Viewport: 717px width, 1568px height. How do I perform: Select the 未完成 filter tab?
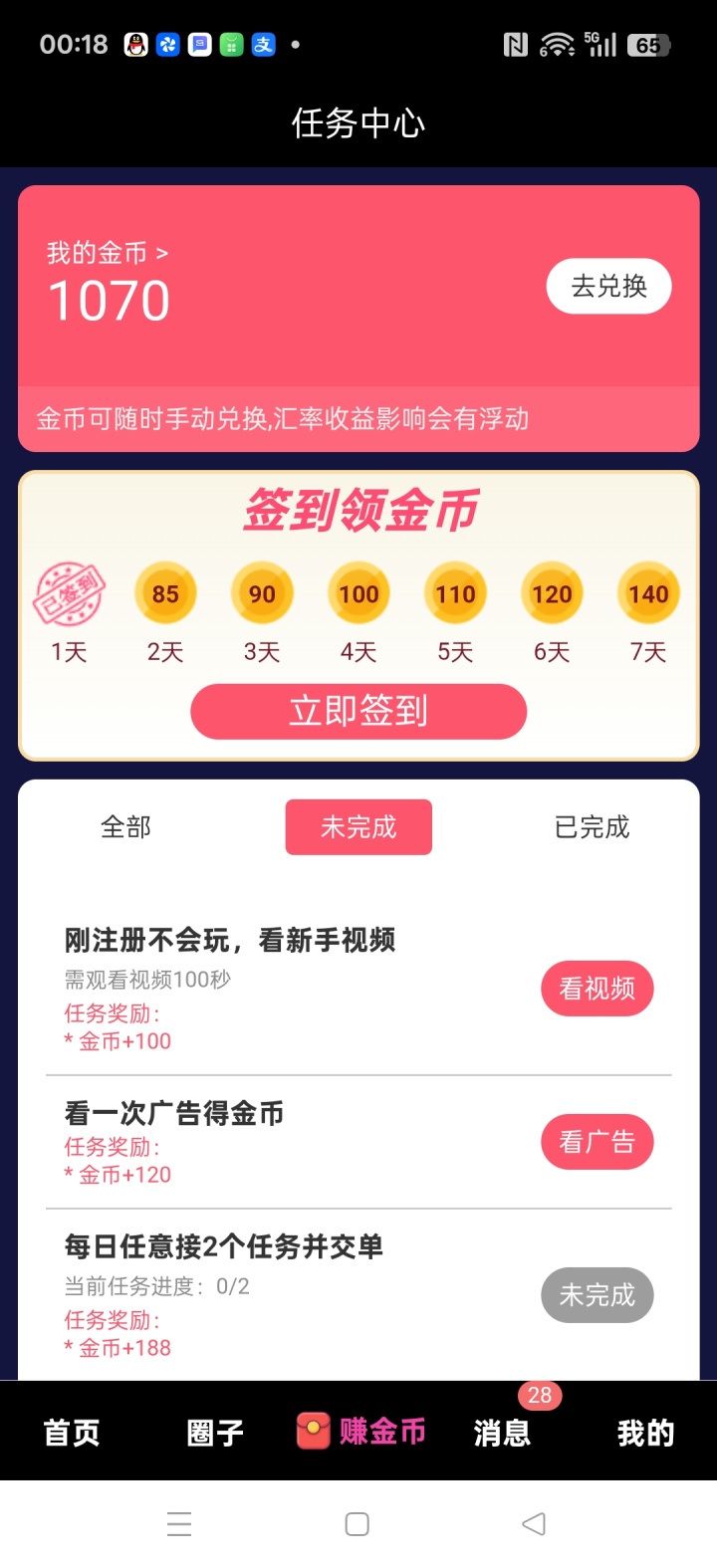click(x=358, y=827)
